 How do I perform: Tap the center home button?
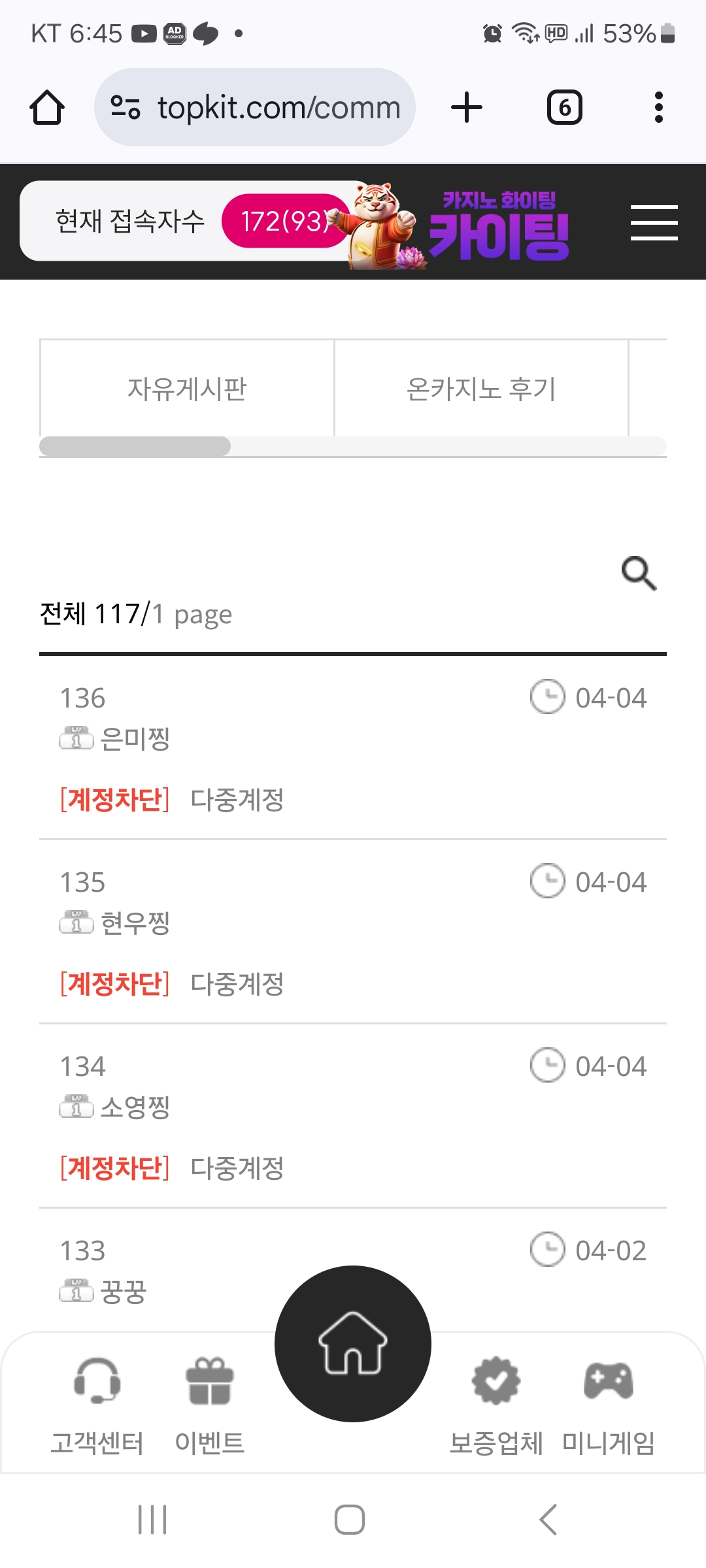pos(353,1344)
